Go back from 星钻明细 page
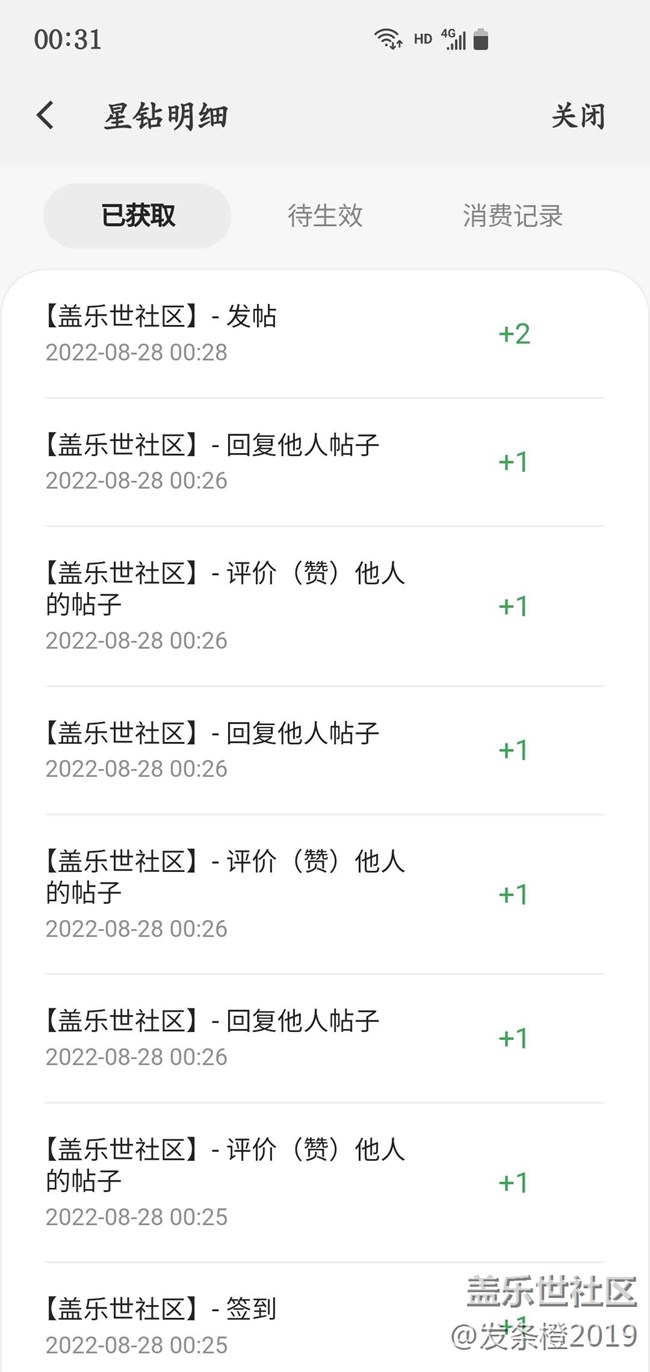650x1372 pixels. (x=45, y=115)
